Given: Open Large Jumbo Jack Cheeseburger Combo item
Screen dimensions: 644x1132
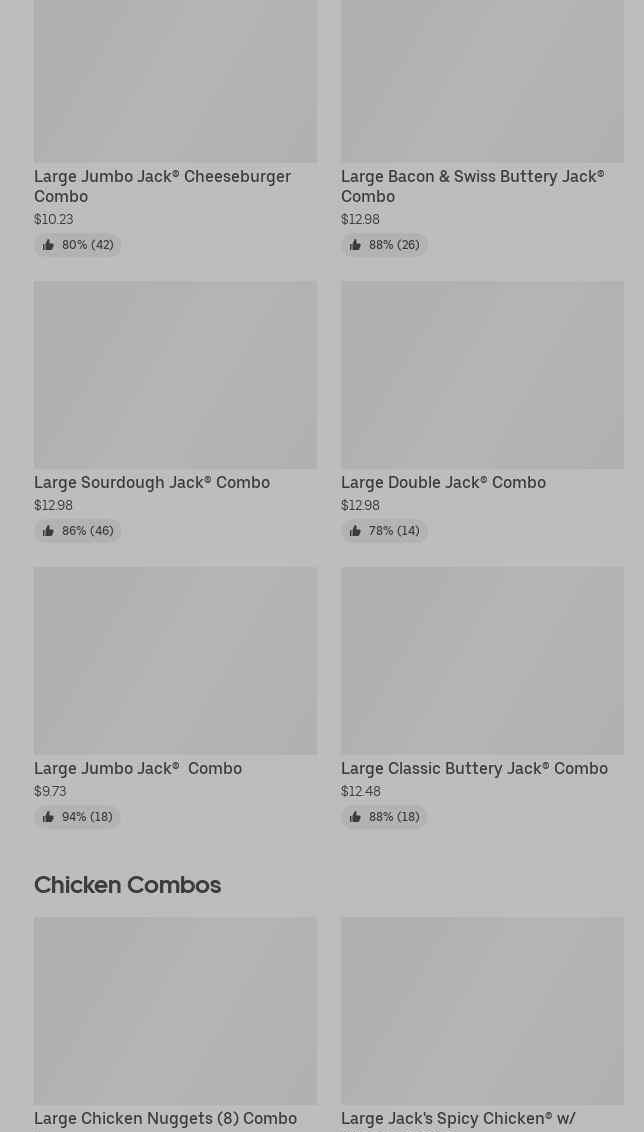Looking at the screenshot, I should click(x=175, y=127).
